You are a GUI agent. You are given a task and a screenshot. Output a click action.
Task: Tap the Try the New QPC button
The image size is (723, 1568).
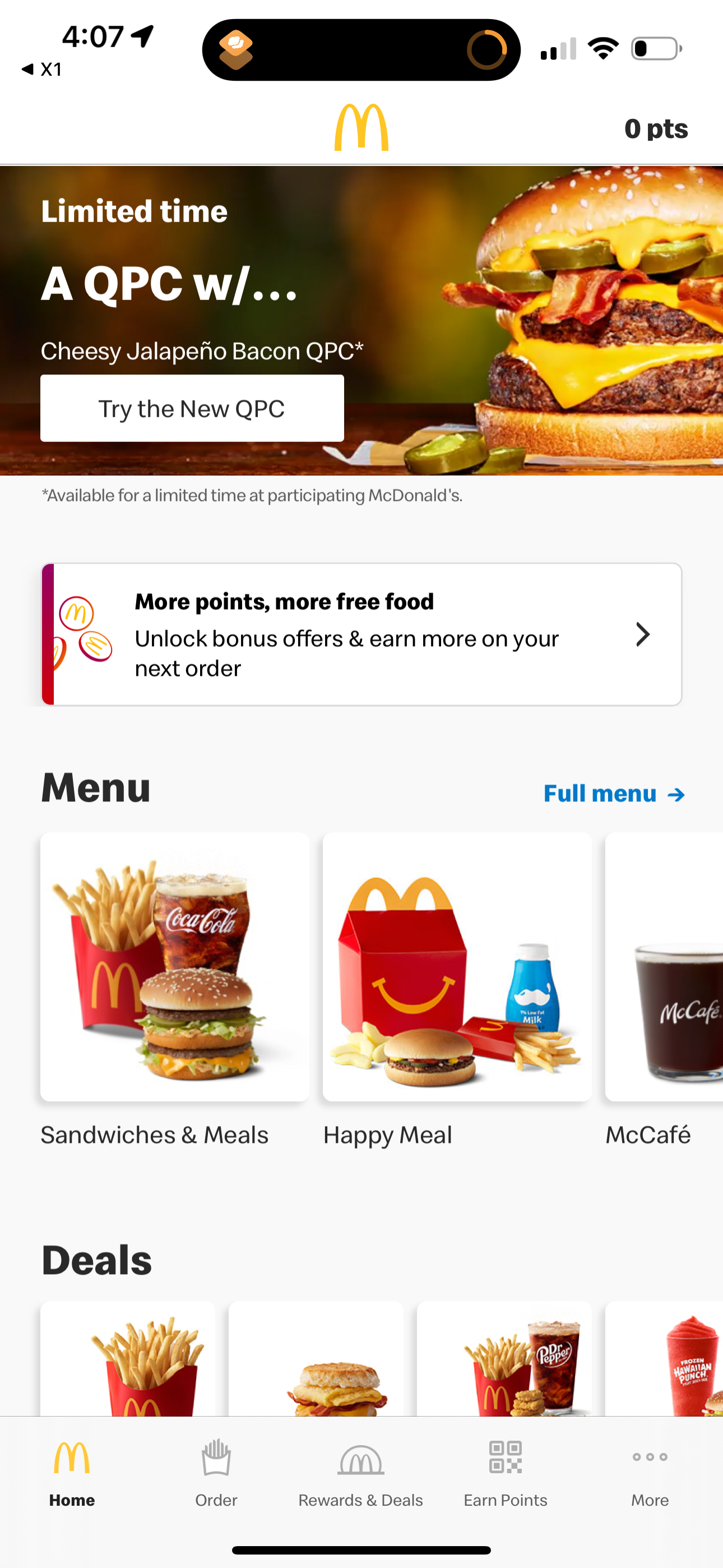click(192, 408)
